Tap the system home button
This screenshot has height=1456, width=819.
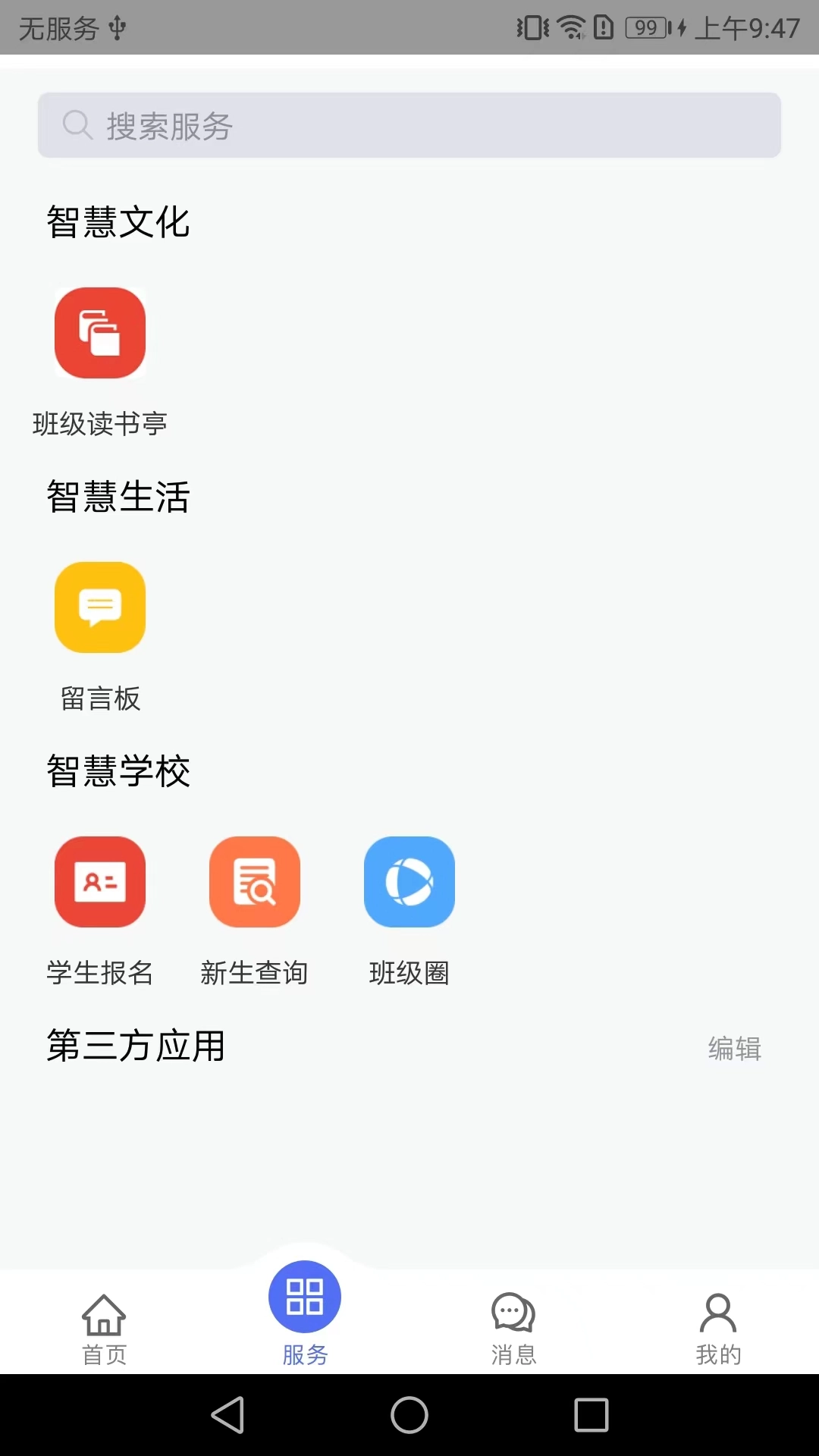(409, 1415)
